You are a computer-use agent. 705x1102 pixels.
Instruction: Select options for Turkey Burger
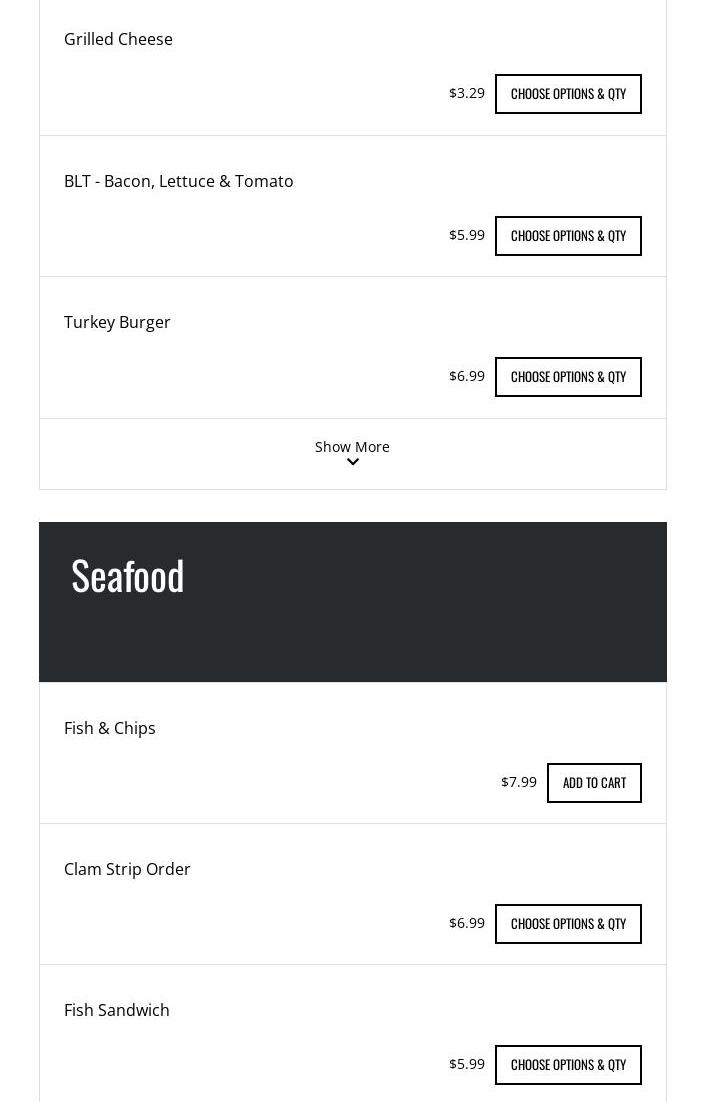click(568, 377)
